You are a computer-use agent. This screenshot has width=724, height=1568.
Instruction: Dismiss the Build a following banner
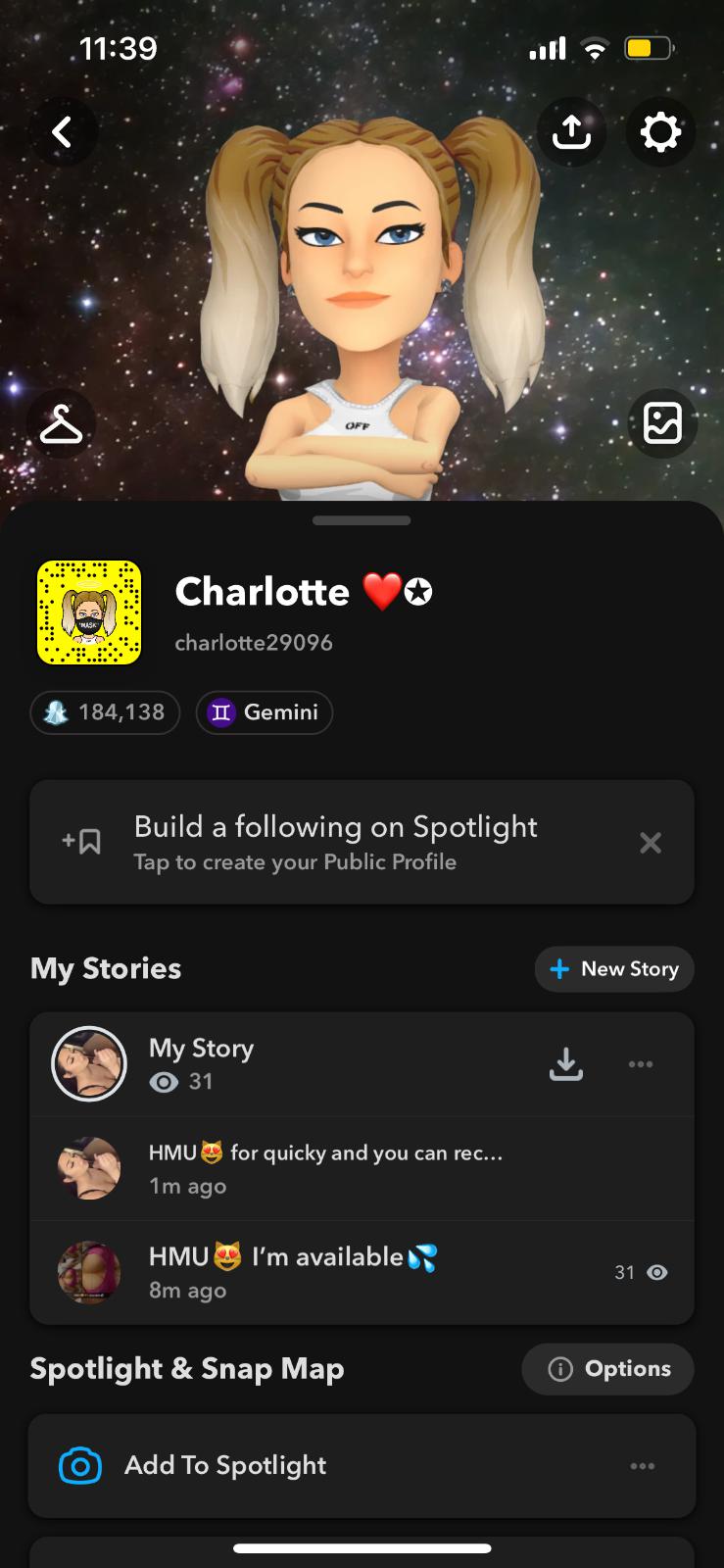click(x=651, y=843)
